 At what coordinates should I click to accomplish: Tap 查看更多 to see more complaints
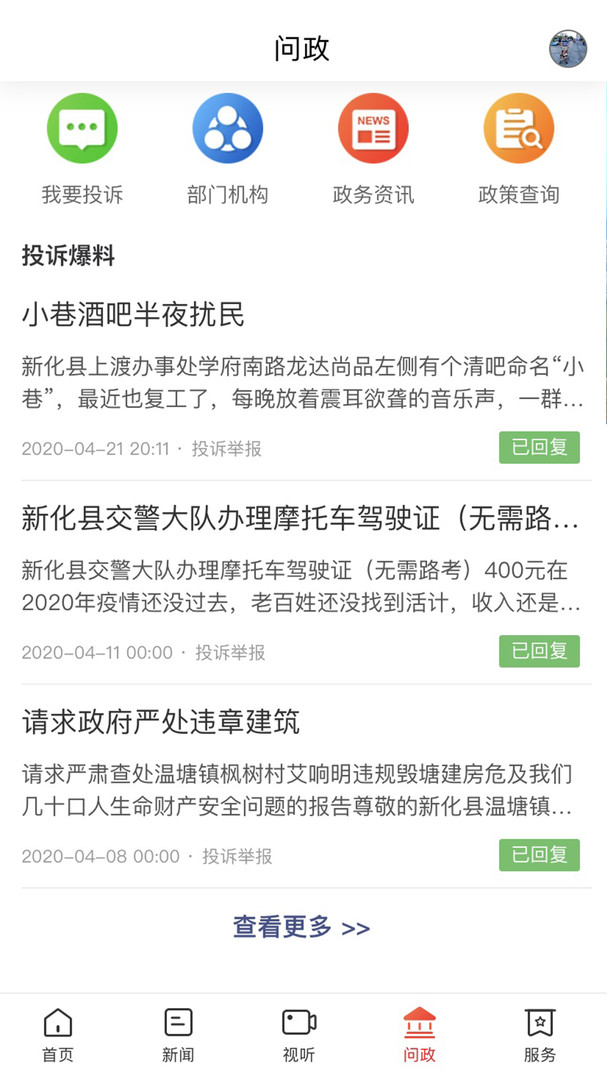pyautogui.click(x=302, y=927)
